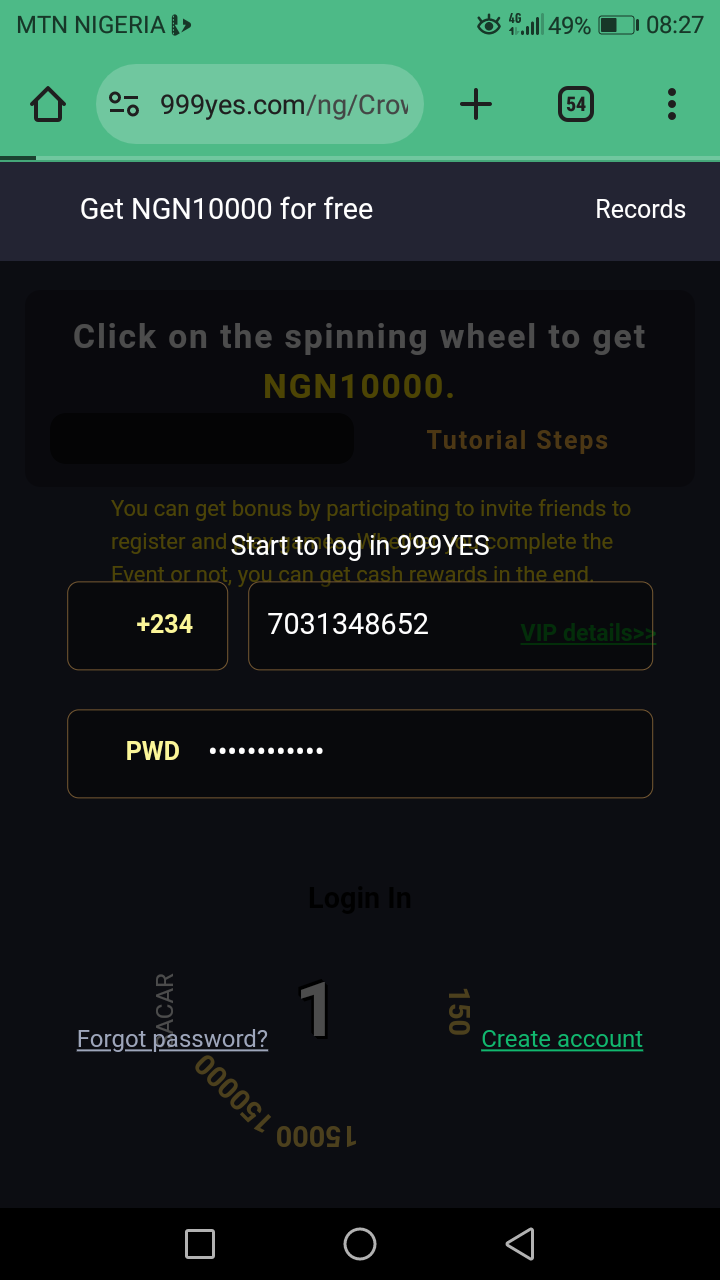This screenshot has width=720, height=1280.
Task: Open a new browser tab
Action: pos(476,104)
